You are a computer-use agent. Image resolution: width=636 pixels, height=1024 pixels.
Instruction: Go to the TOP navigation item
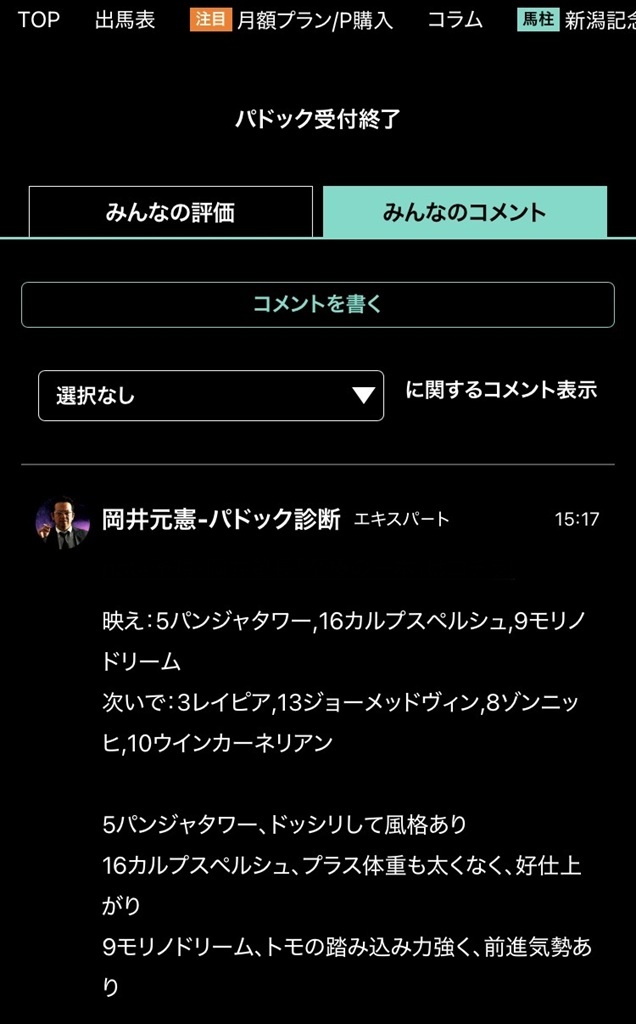pyautogui.click(x=38, y=20)
